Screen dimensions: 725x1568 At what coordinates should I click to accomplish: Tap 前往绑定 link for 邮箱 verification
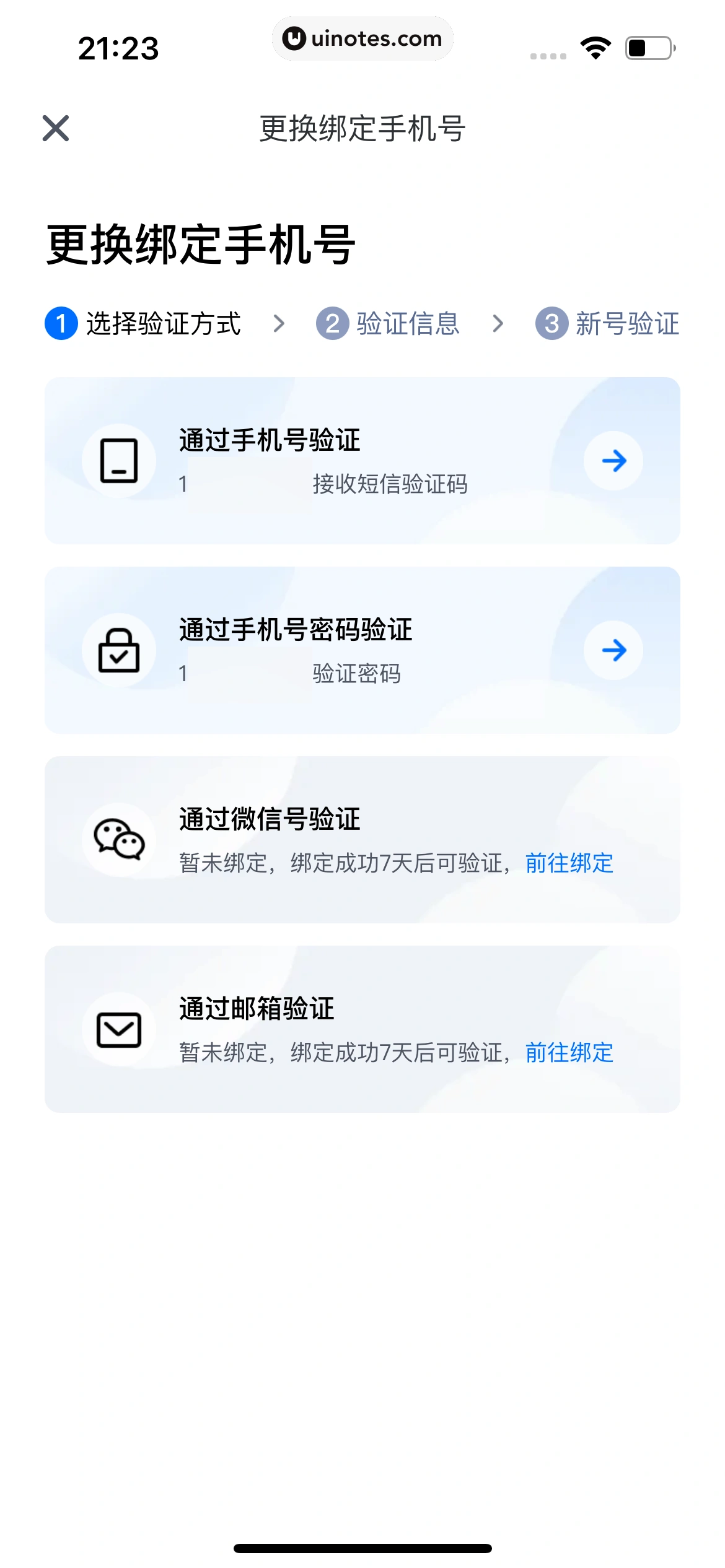(x=569, y=1052)
